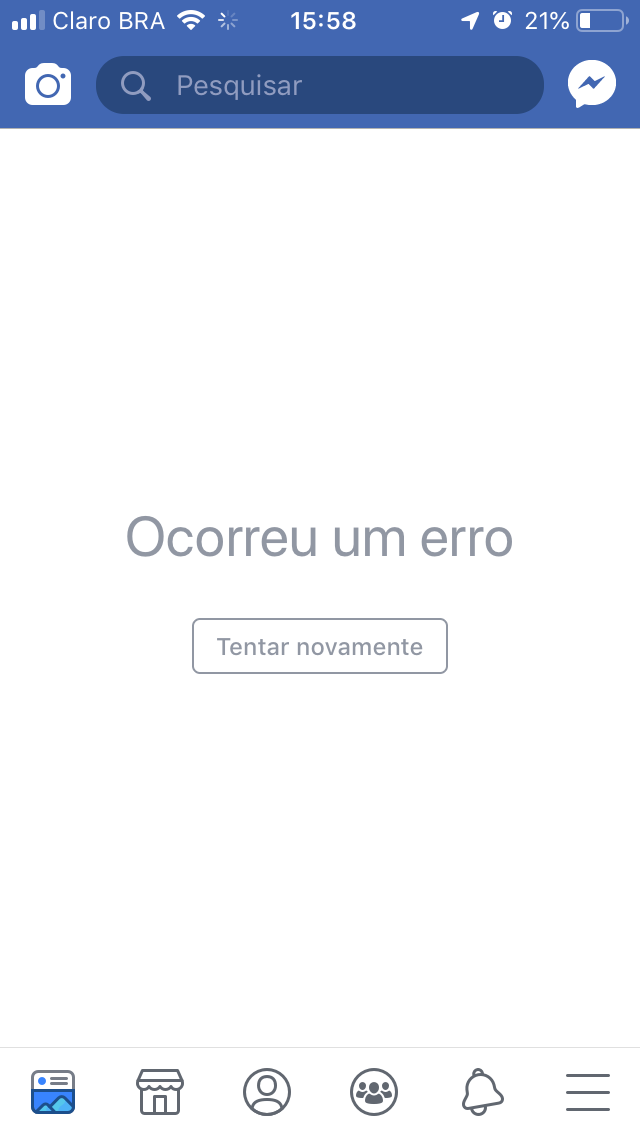Open the notifications bell
640x1136 pixels.
coord(481,1092)
